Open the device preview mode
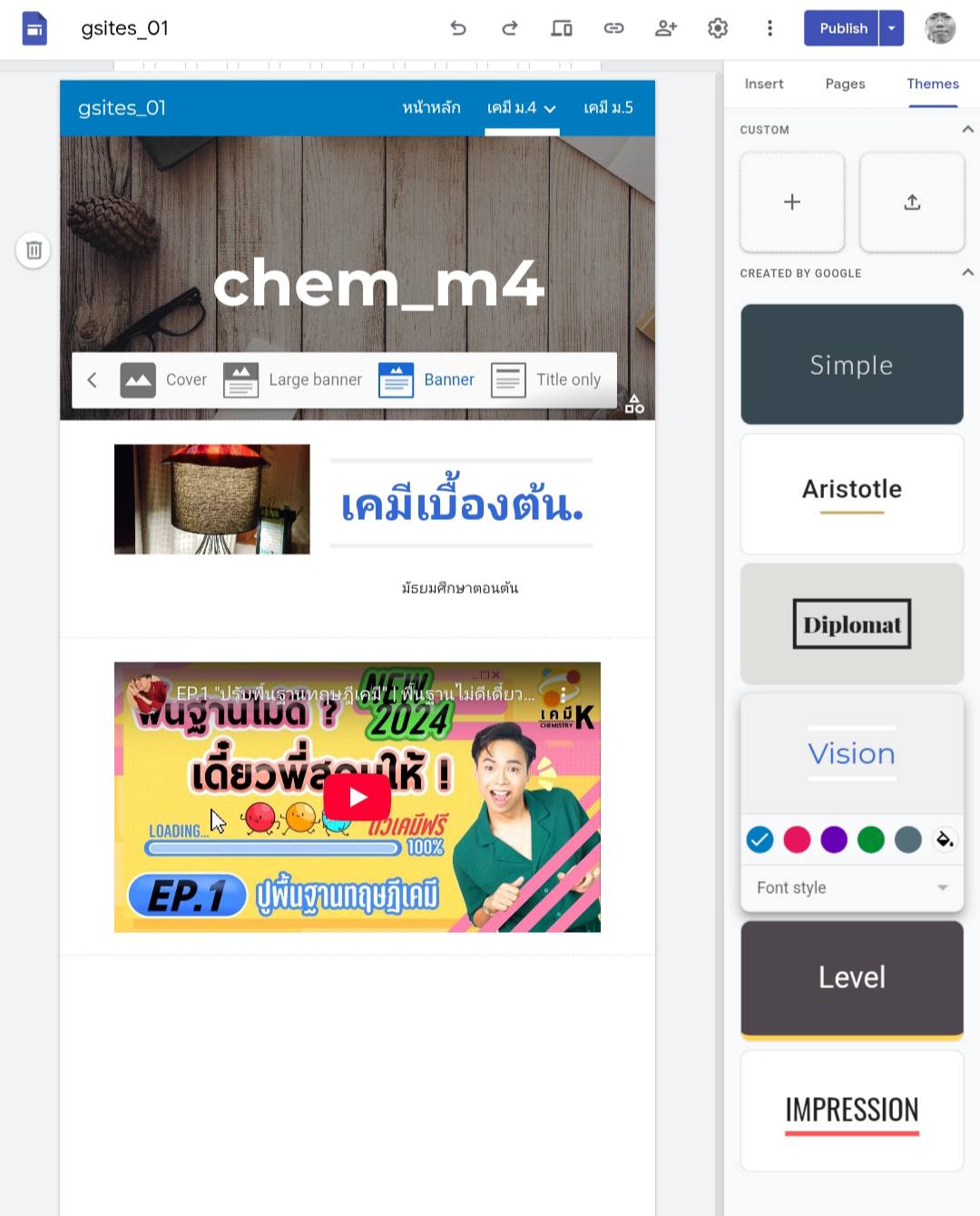The height and width of the screenshot is (1216, 980). point(562,28)
